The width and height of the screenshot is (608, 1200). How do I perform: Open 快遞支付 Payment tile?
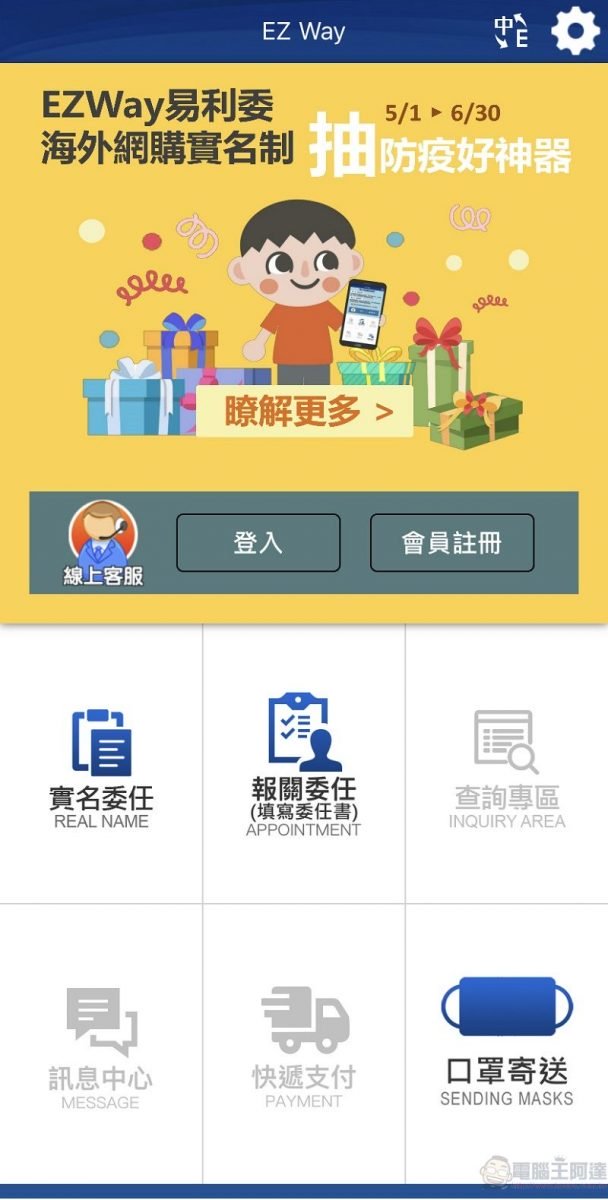click(x=304, y=1046)
